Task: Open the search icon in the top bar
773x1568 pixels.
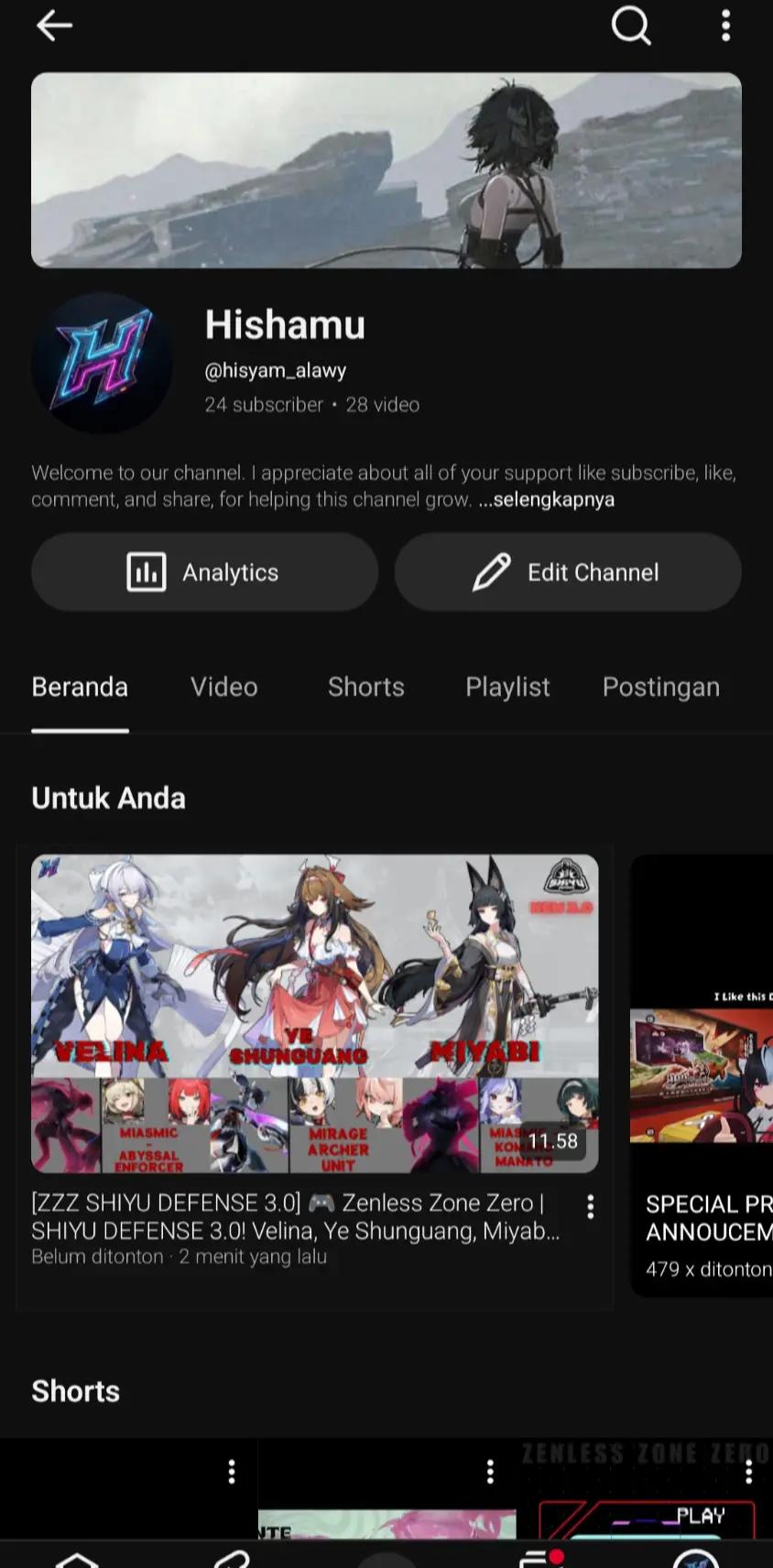Action: 631,26
